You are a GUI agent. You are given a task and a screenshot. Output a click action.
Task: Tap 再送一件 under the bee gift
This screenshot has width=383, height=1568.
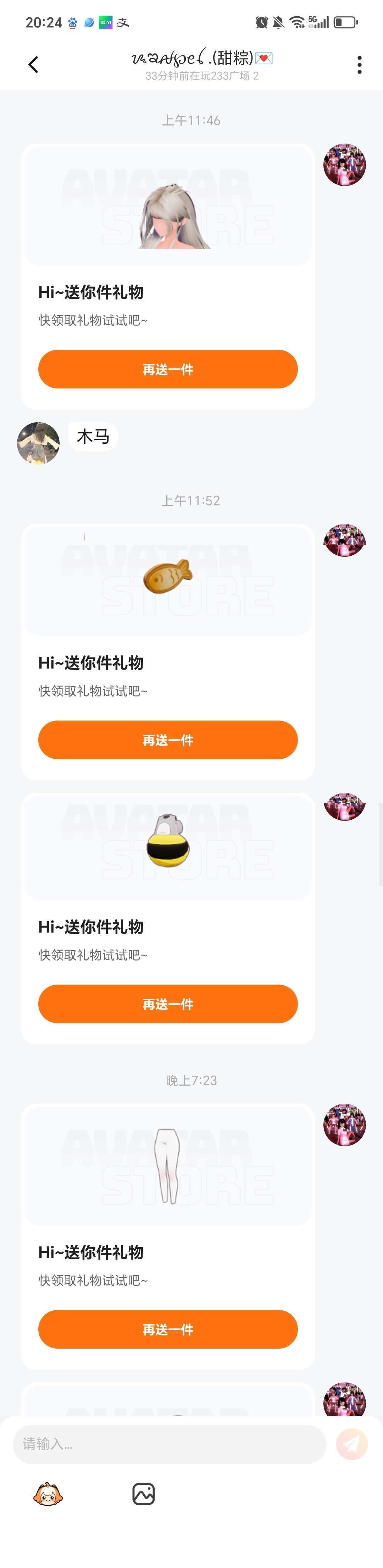167,1004
